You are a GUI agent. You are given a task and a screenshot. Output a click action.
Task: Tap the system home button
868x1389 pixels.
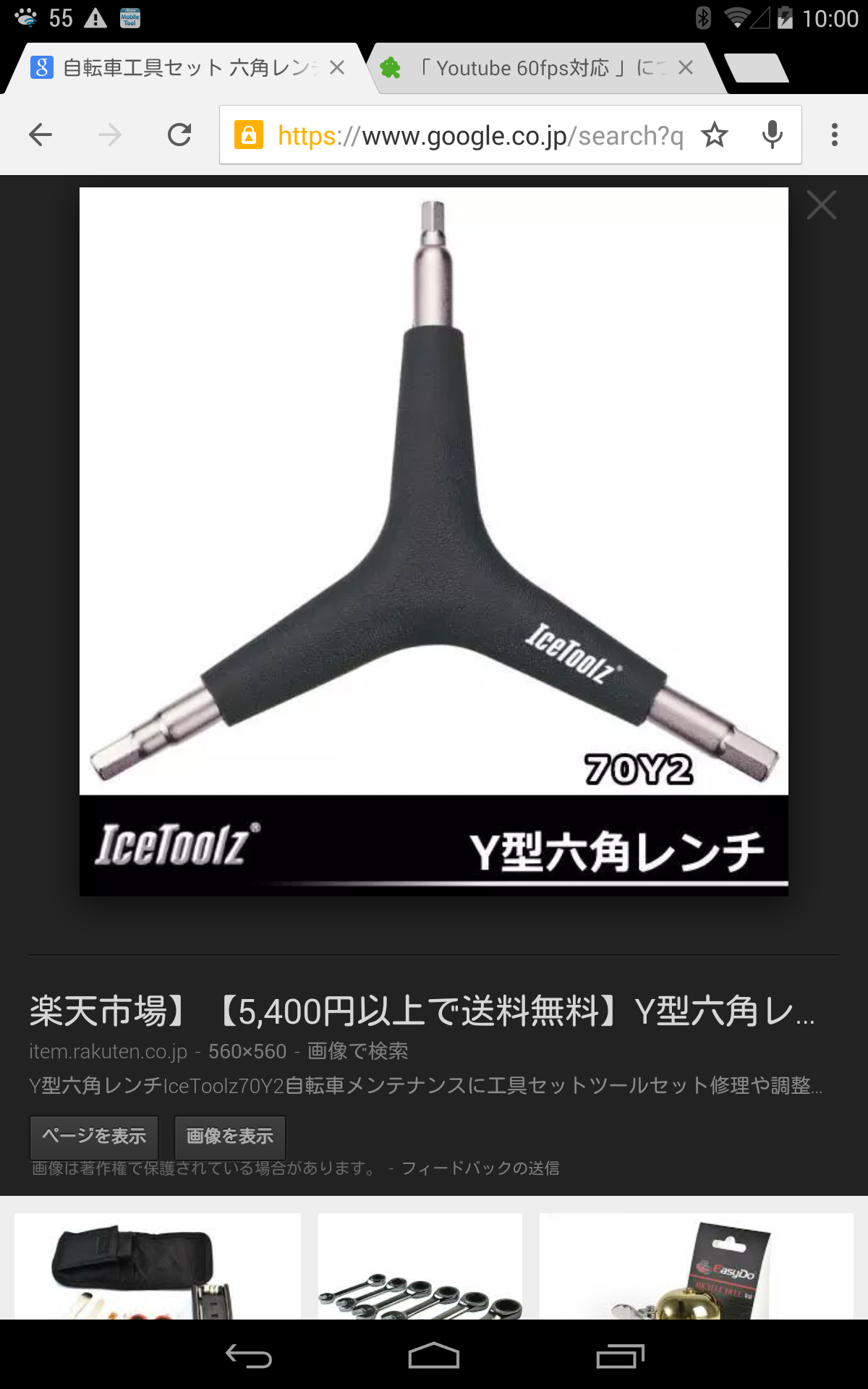[x=434, y=1356]
